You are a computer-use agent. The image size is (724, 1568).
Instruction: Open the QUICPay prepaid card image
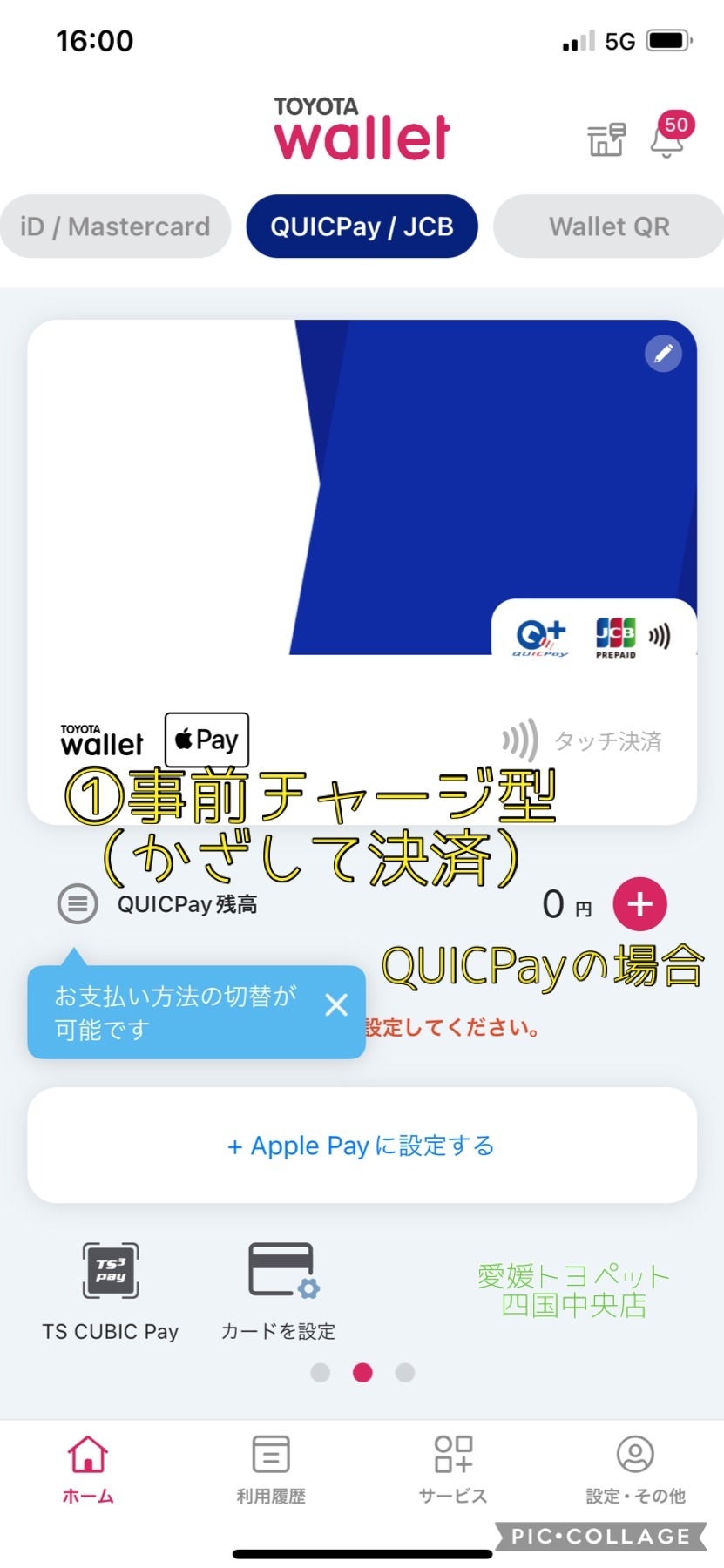tap(362, 571)
